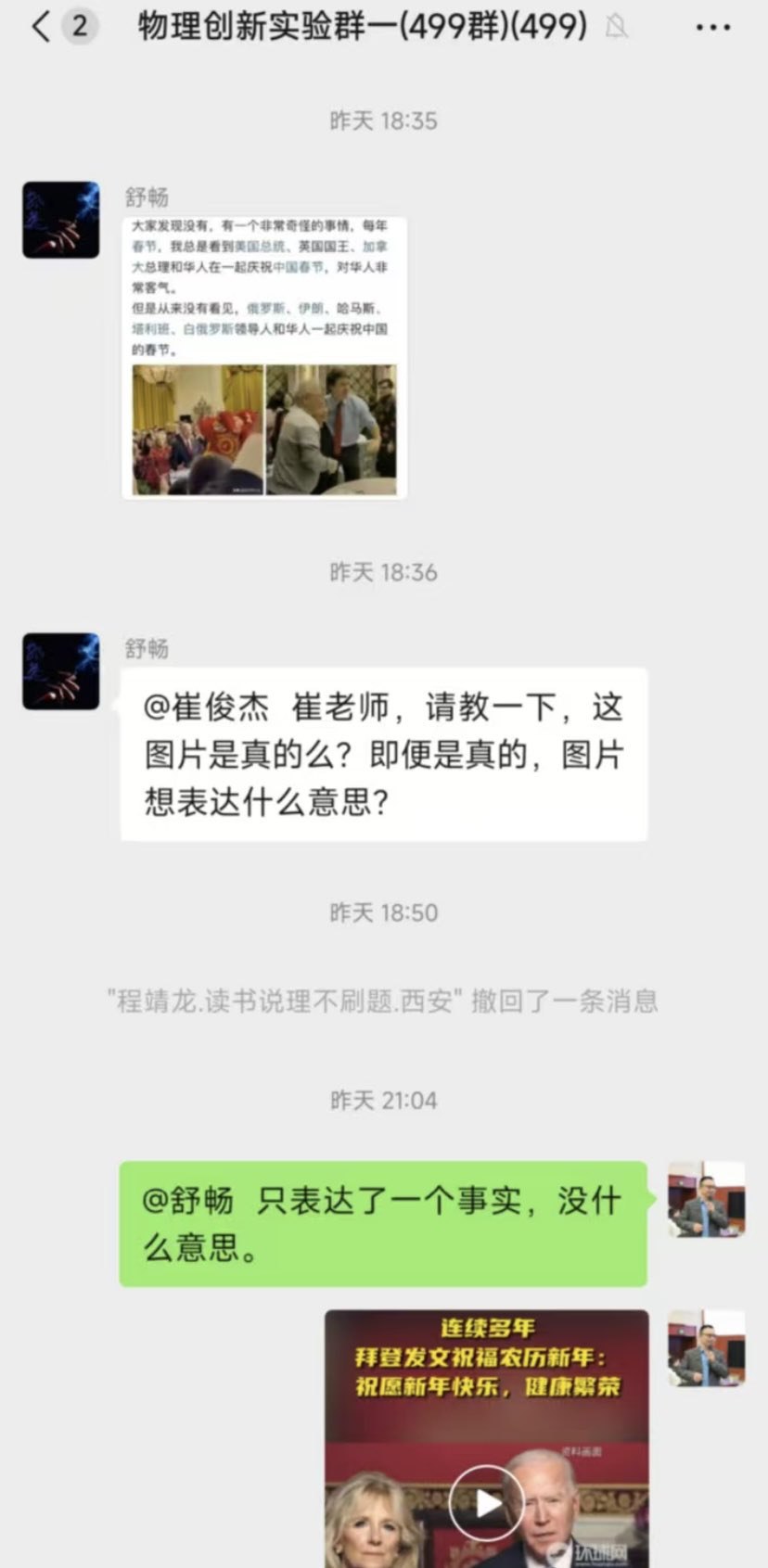The height and width of the screenshot is (1568, 768).
Task: View 舒畅's avatar beside the shared image
Action: point(61,220)
